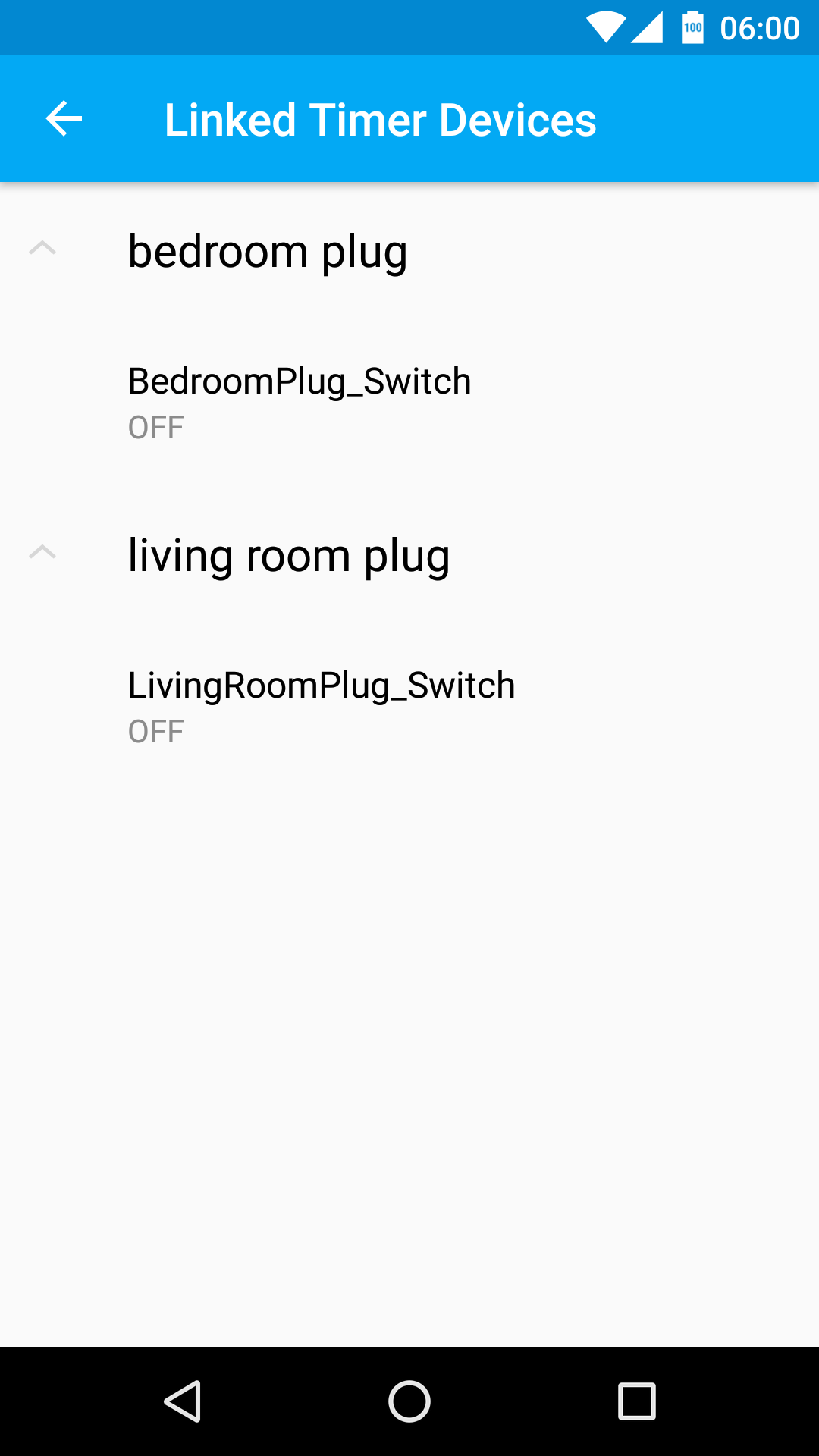Open the BedroomPlug_Switch item
Image resolution: width=819 pixels, height=1456 pixels.
coord(409,403)
